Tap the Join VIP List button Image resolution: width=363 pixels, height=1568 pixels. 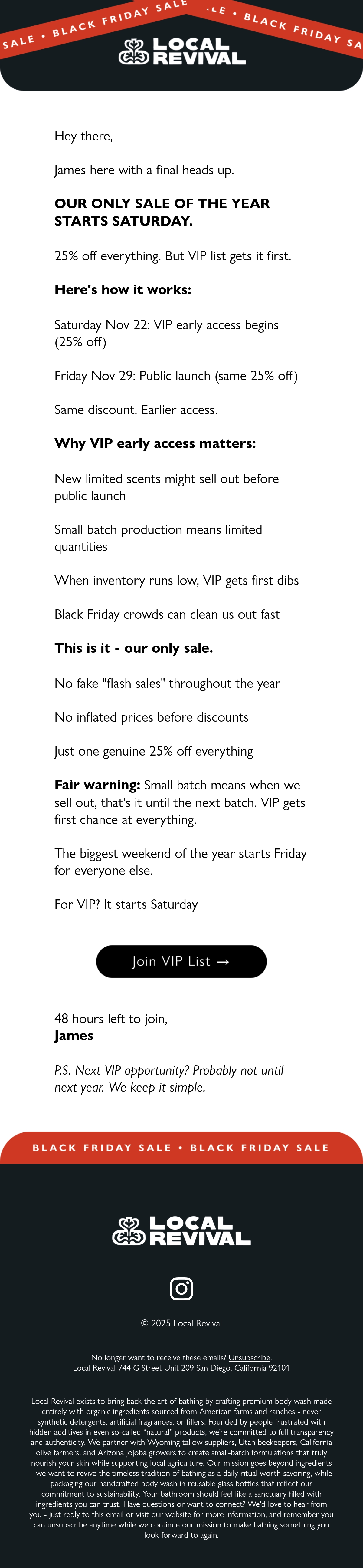[181, 961]
